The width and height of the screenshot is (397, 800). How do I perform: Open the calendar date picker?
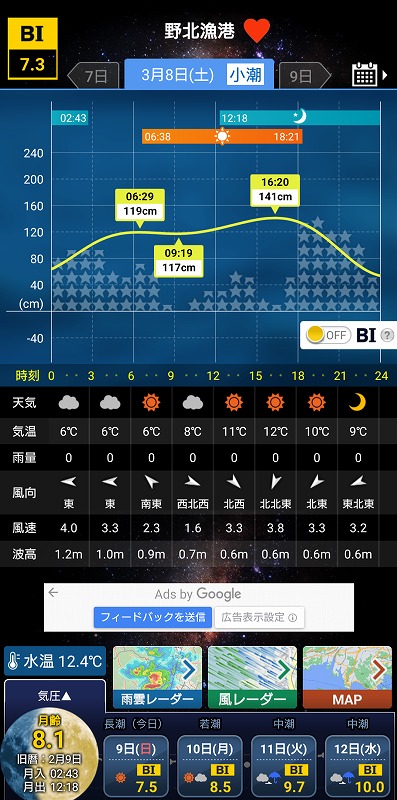click(365, 75)
